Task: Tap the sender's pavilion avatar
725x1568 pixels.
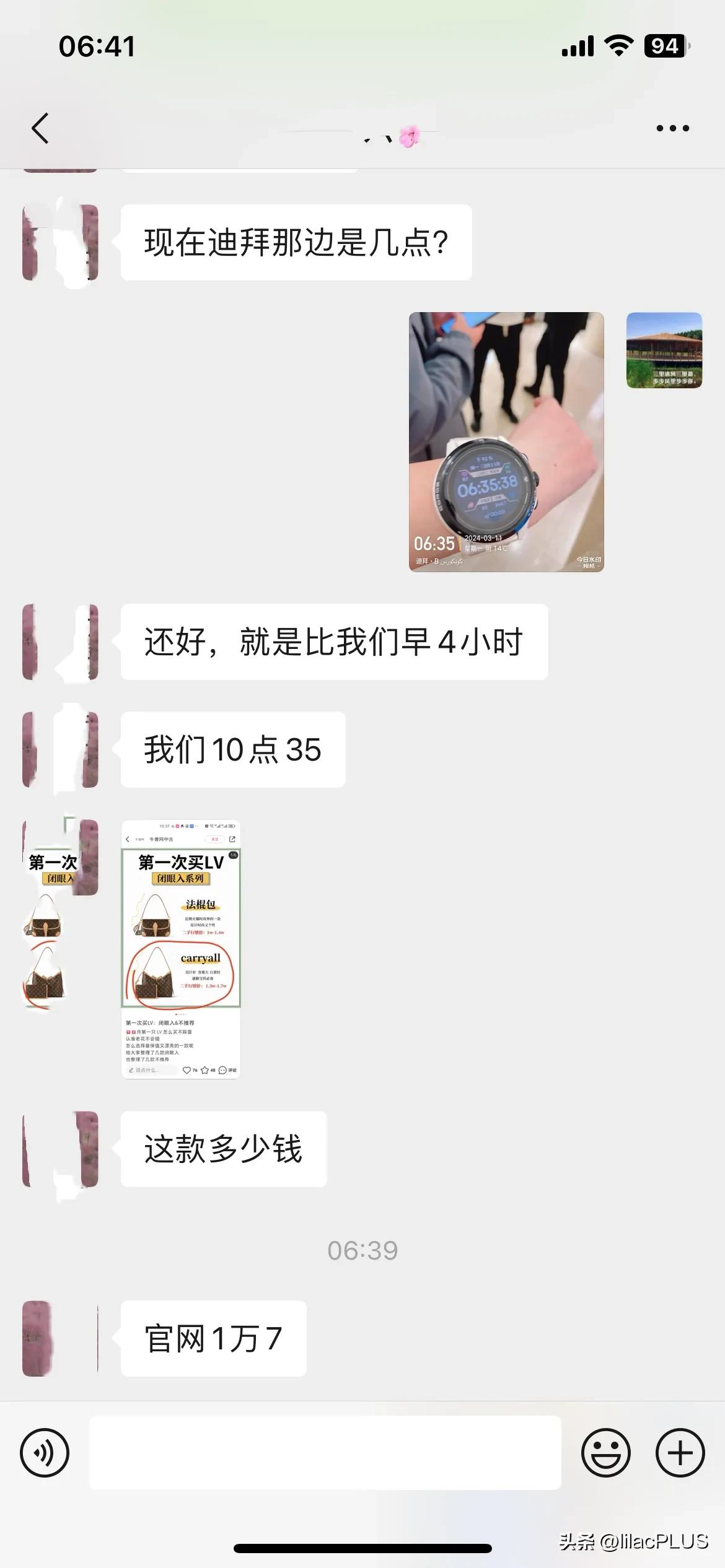Action: coord(664,350)
